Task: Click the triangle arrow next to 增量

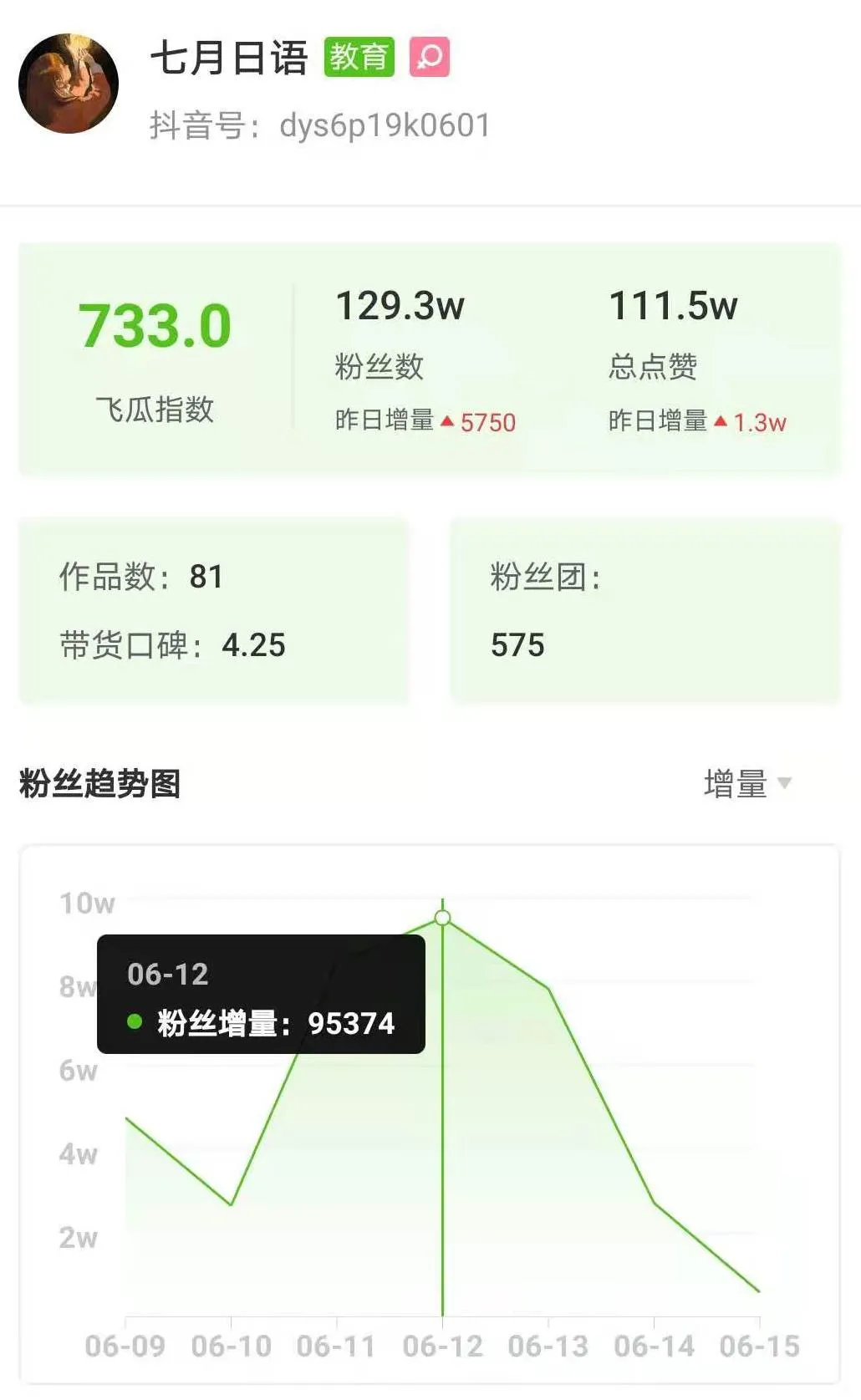Action: pyautogui.click(x=784, y=786)
